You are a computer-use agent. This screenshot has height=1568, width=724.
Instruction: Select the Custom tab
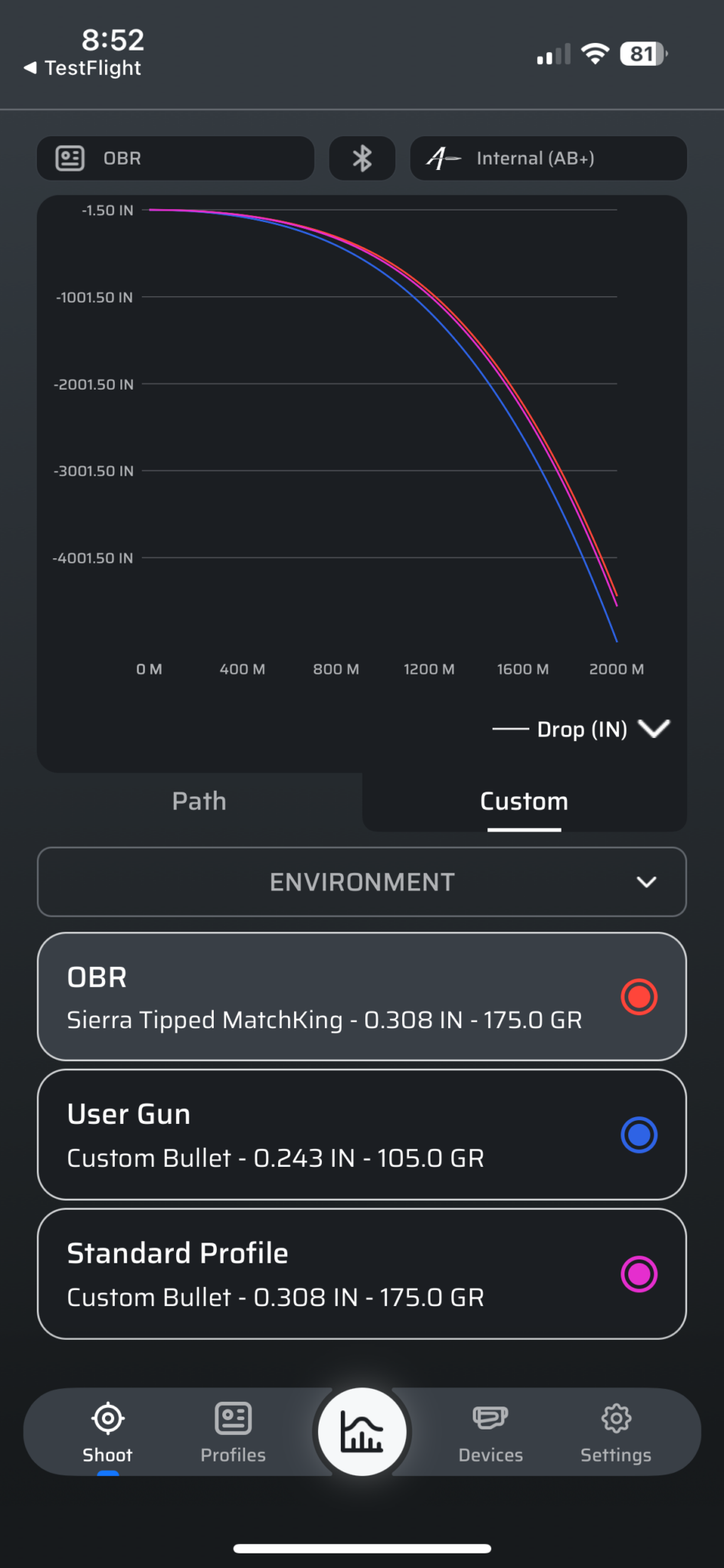(x=523, y=801)
